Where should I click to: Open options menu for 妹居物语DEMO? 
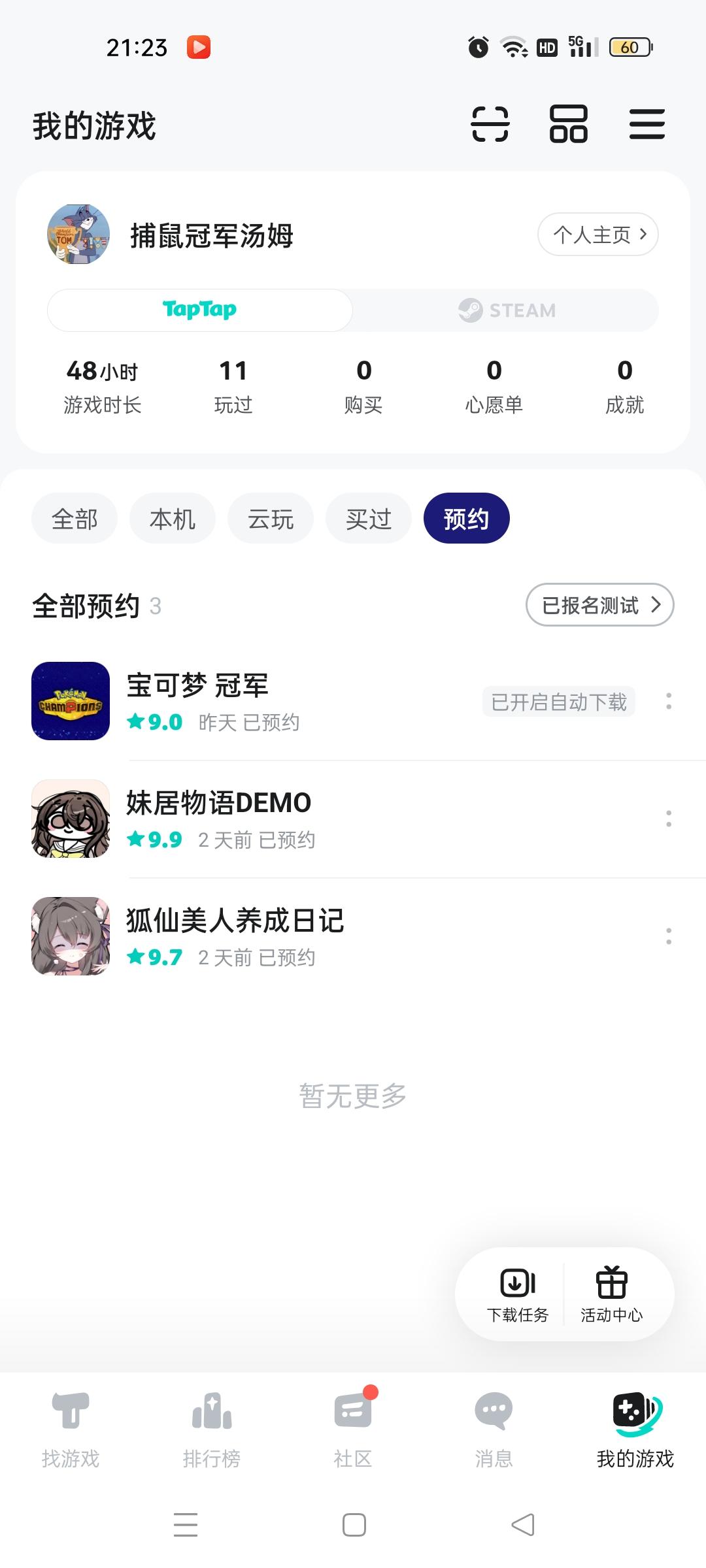click(668, 819)
